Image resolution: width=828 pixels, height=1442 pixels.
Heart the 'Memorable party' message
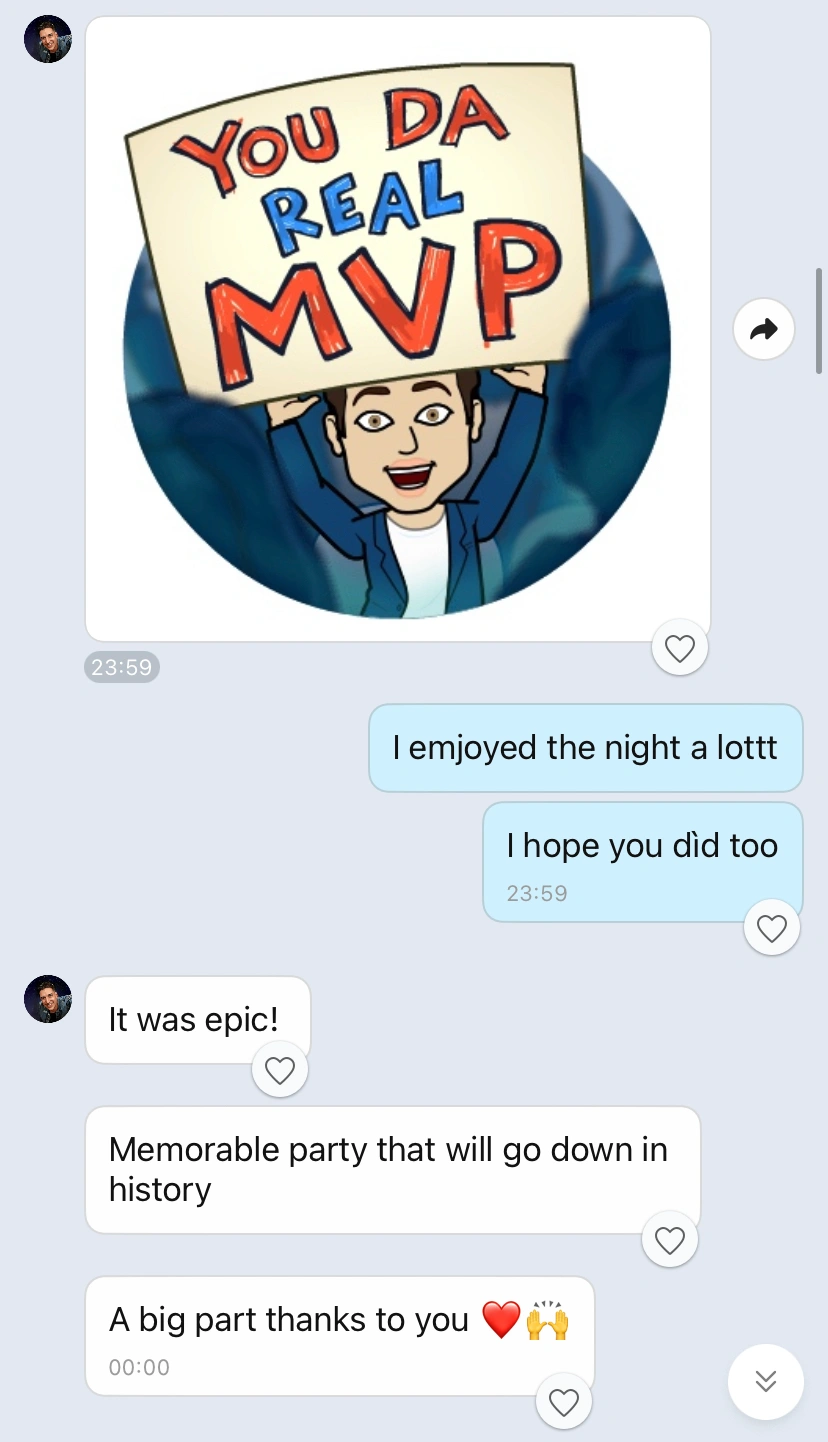click(669, 1241)
